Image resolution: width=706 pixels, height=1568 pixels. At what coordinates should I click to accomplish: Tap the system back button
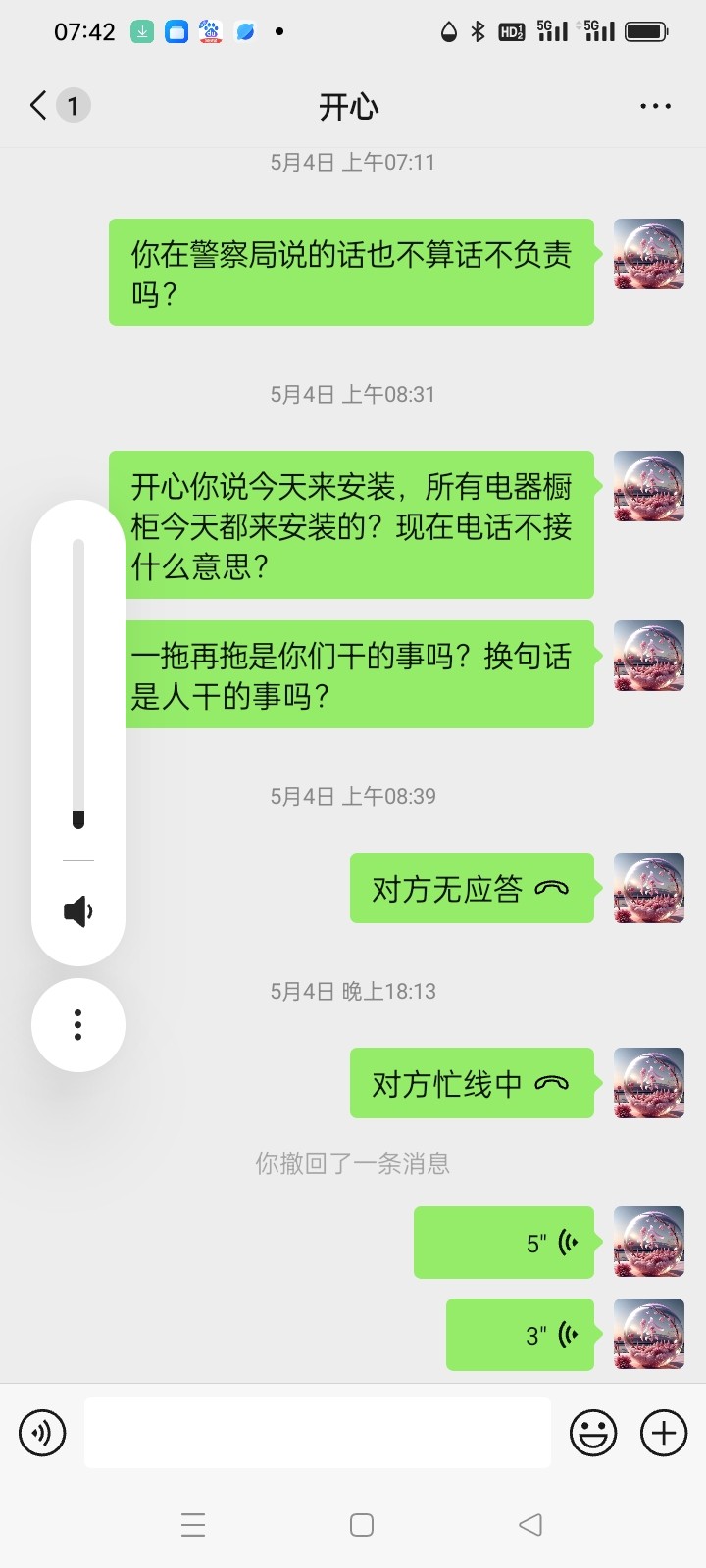pos(530,1525)
